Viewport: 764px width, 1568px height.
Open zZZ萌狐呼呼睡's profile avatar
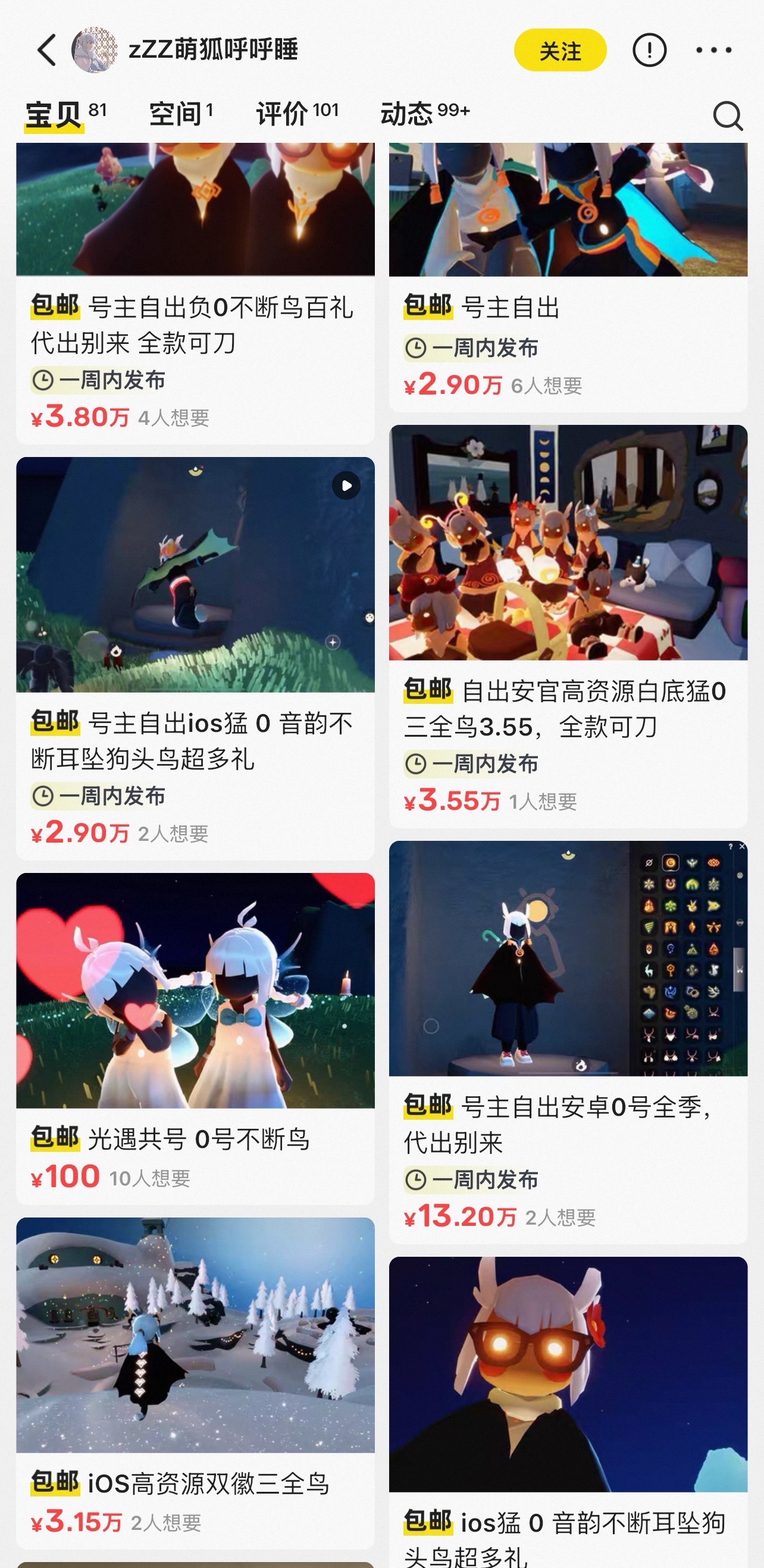tap(95, 50)
